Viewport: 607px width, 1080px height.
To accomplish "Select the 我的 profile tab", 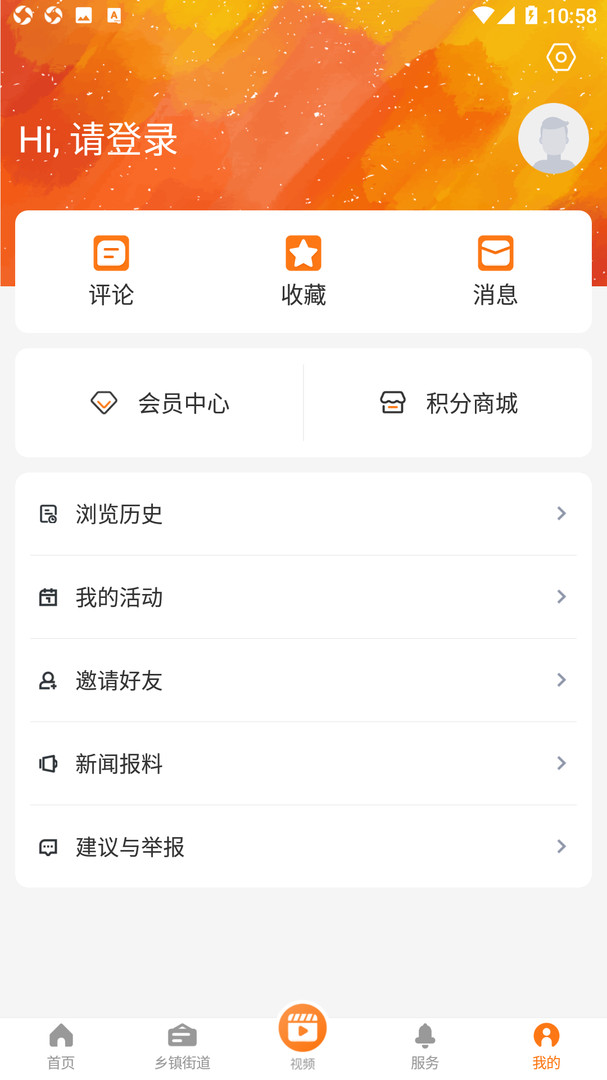I will [x=546, y=1046].
